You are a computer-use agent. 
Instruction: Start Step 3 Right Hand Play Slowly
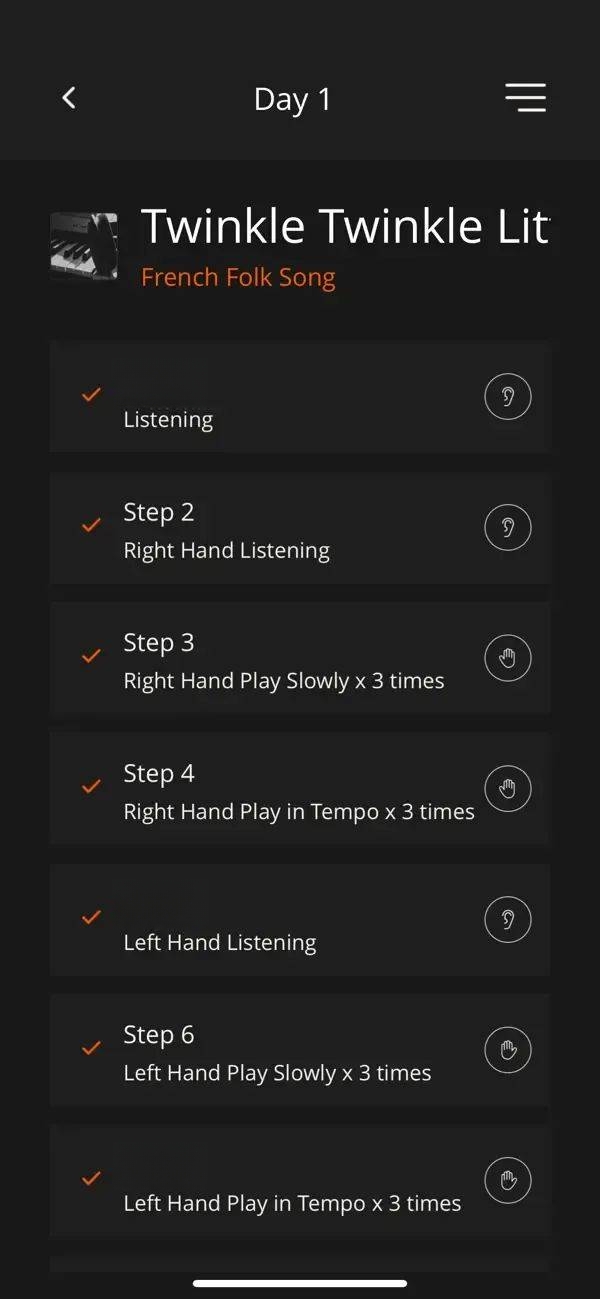[300, 659]
